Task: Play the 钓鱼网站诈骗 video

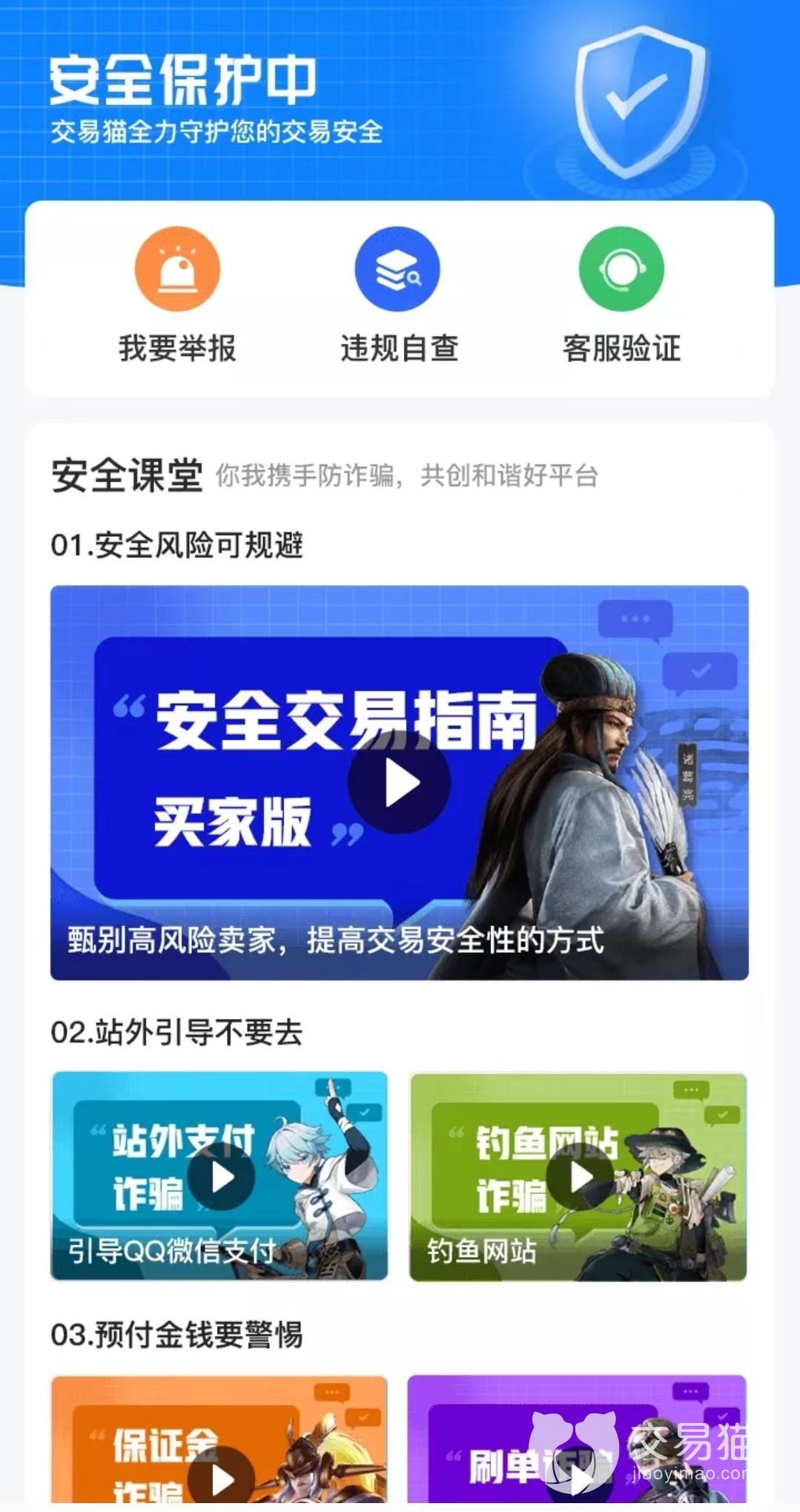Action: (x=580, y=1177)
